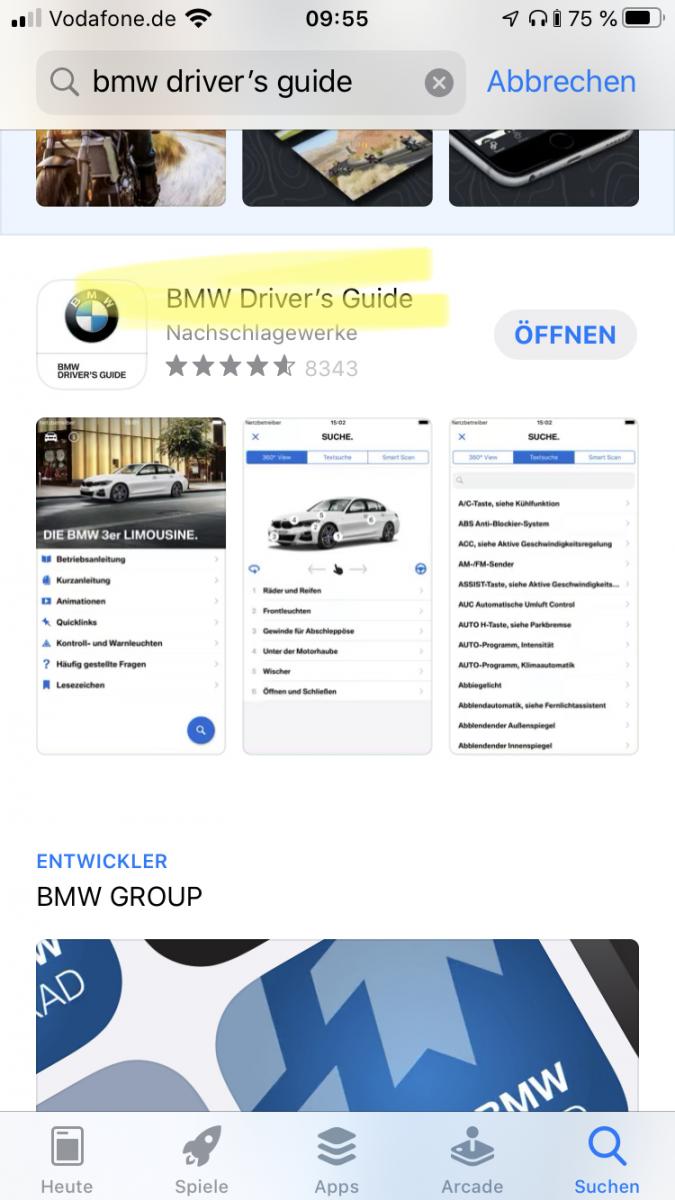Open the 360° View search screenshot
Viewport: 675px width, 1200px height.
(x=337, y=586)
